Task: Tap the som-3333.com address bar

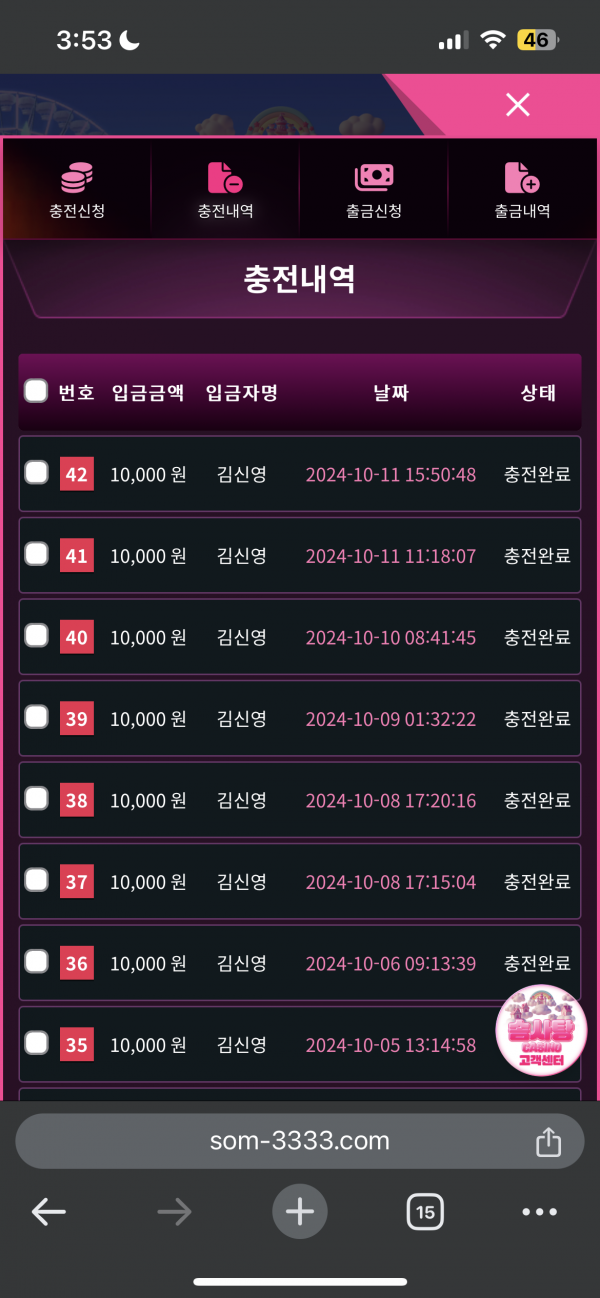Action: click(x=299, y=1141)
